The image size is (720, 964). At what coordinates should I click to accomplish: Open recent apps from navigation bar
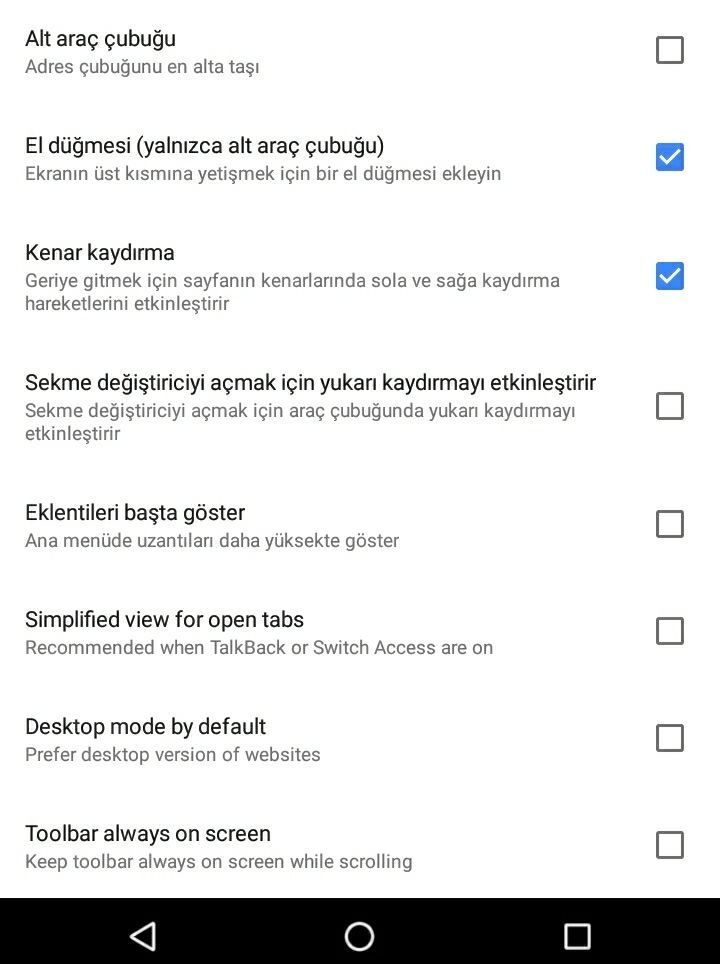tap(577, 936)
